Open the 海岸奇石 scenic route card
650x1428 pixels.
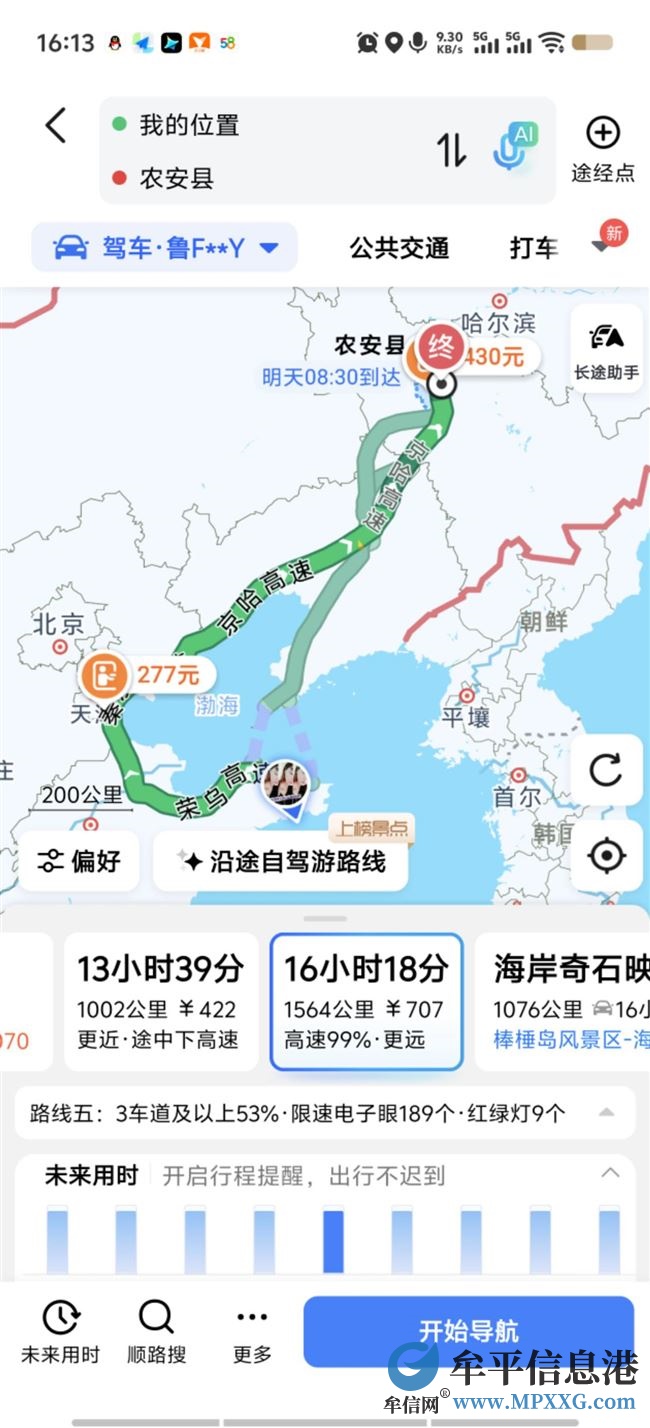[x=565, y=1001]
